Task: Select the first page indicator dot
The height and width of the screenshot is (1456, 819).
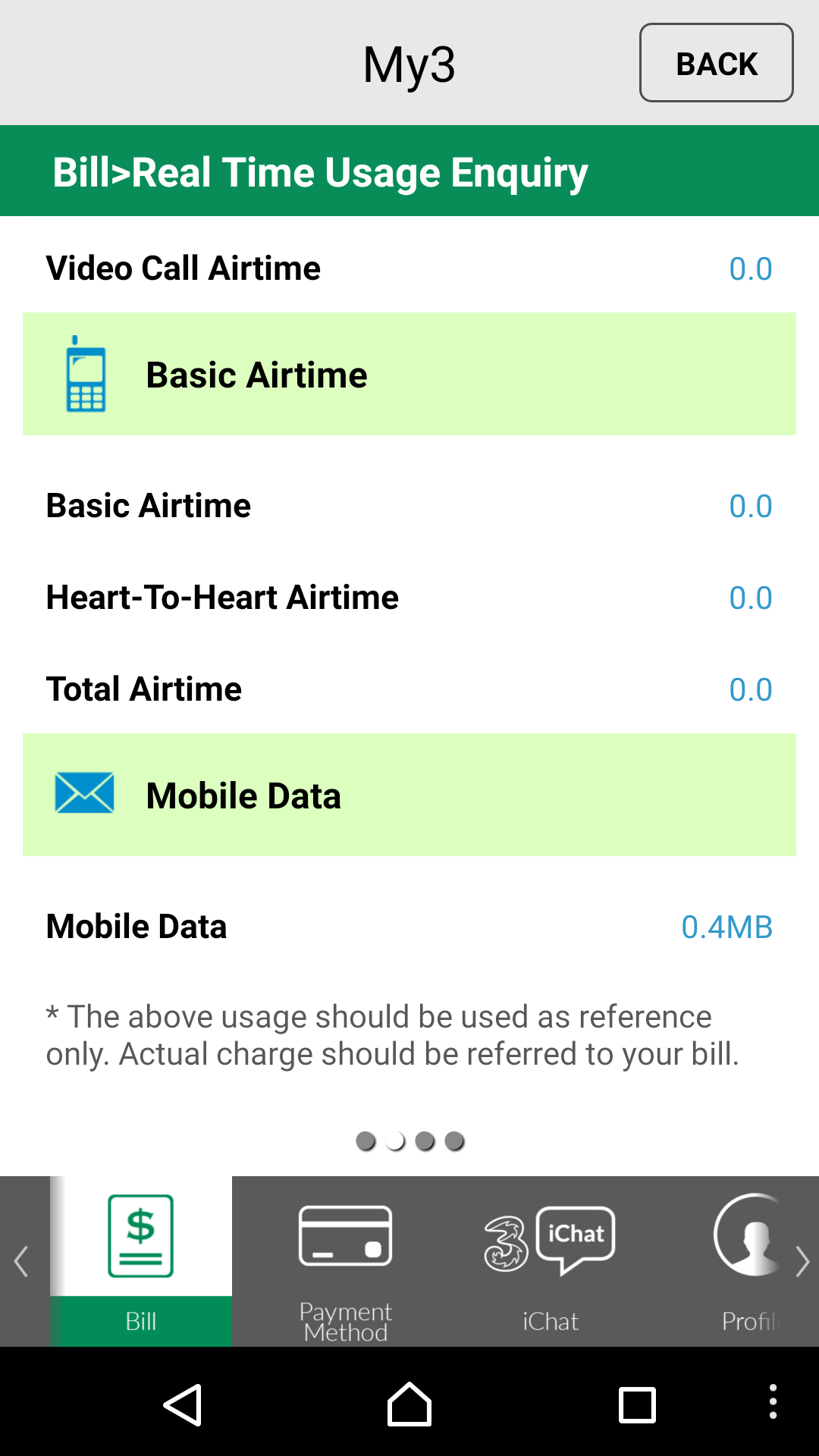Action: (366, 1141)
